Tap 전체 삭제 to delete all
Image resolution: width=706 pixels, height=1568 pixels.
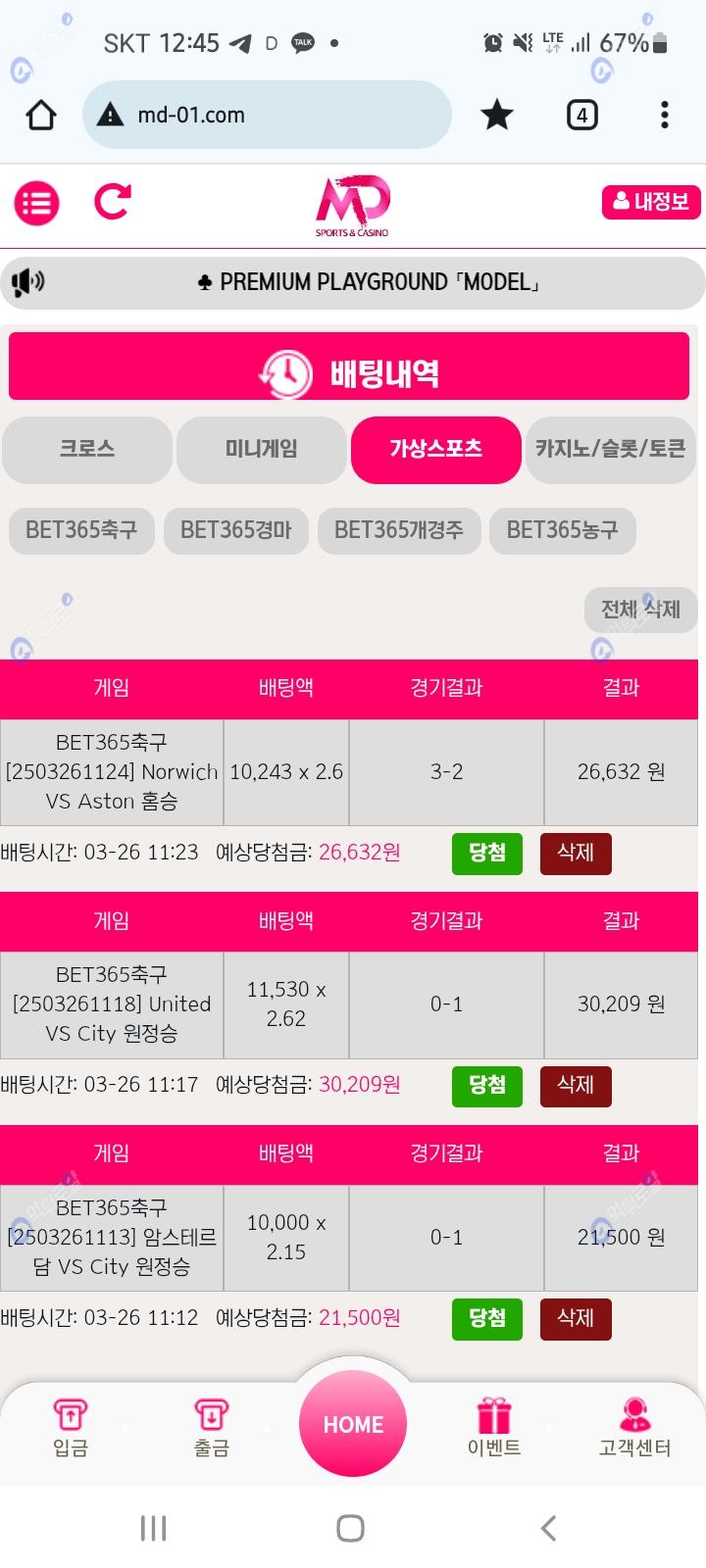click(640, 610)
